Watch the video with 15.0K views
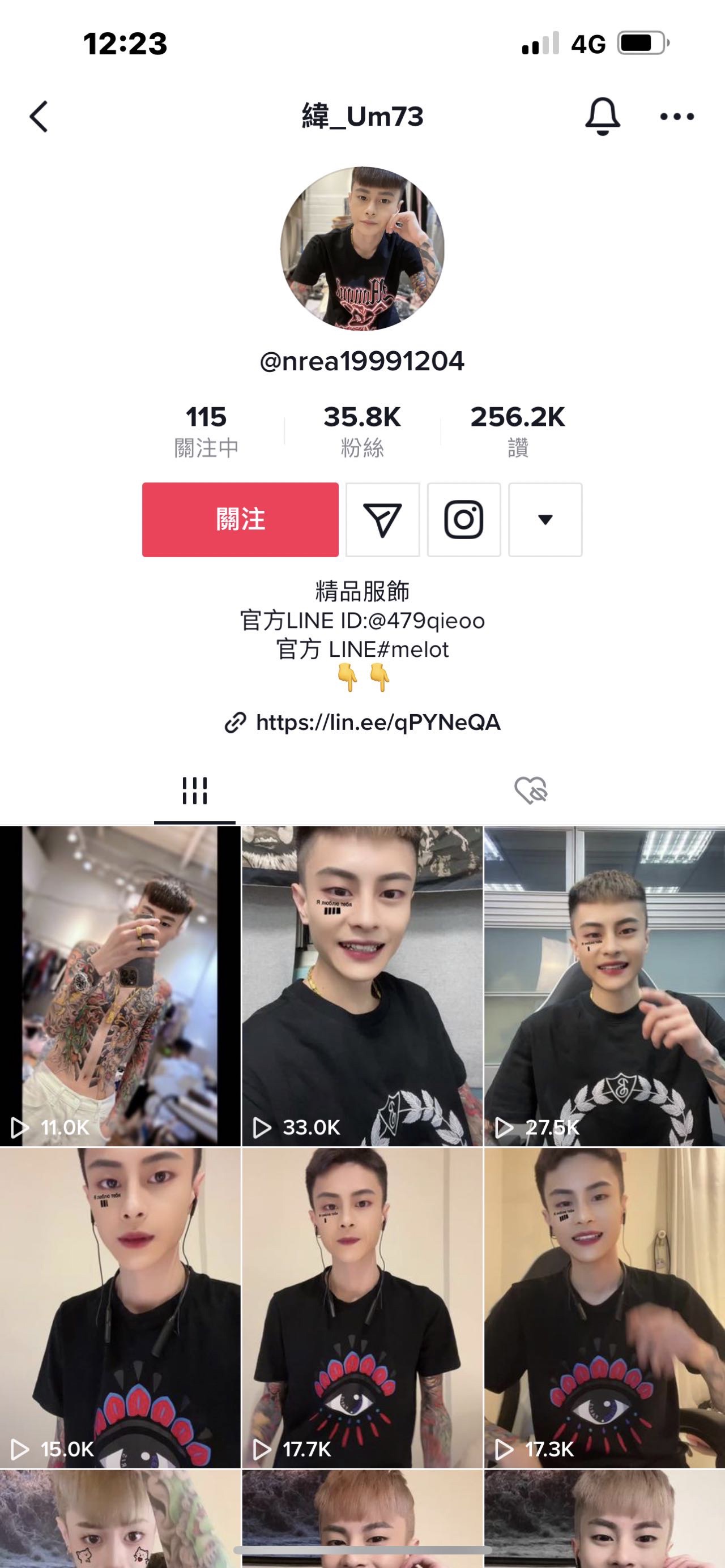 [120, 1308]
